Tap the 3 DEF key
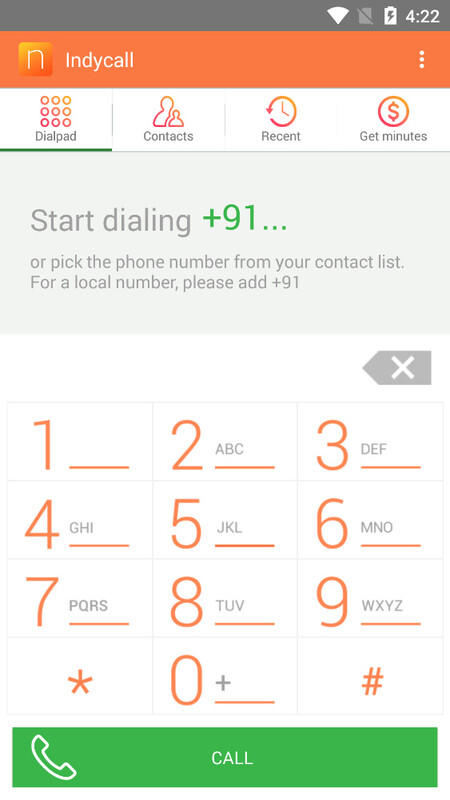The width and height of the screenshot is (450, 800). [370, 441]
